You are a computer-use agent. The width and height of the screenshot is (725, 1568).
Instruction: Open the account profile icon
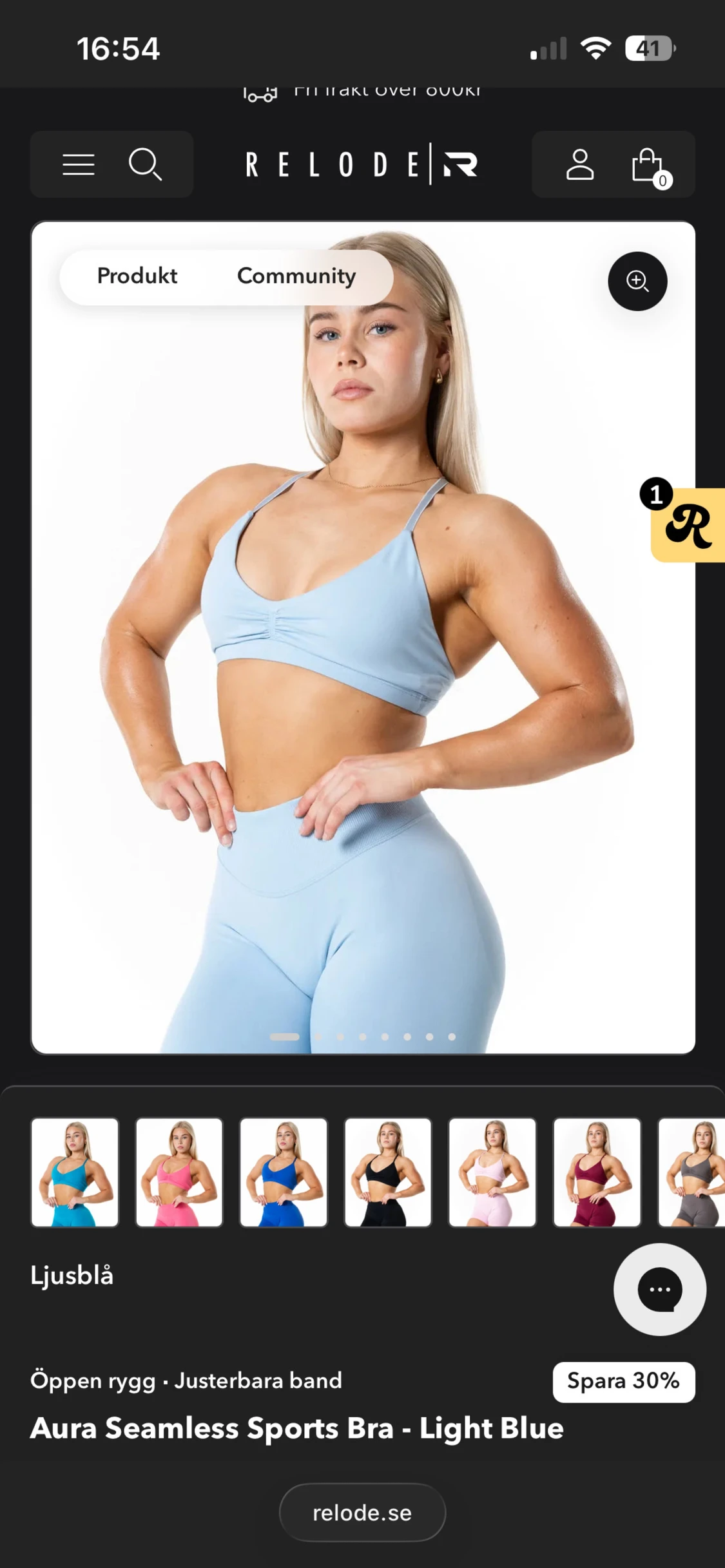tap(579, 164)
